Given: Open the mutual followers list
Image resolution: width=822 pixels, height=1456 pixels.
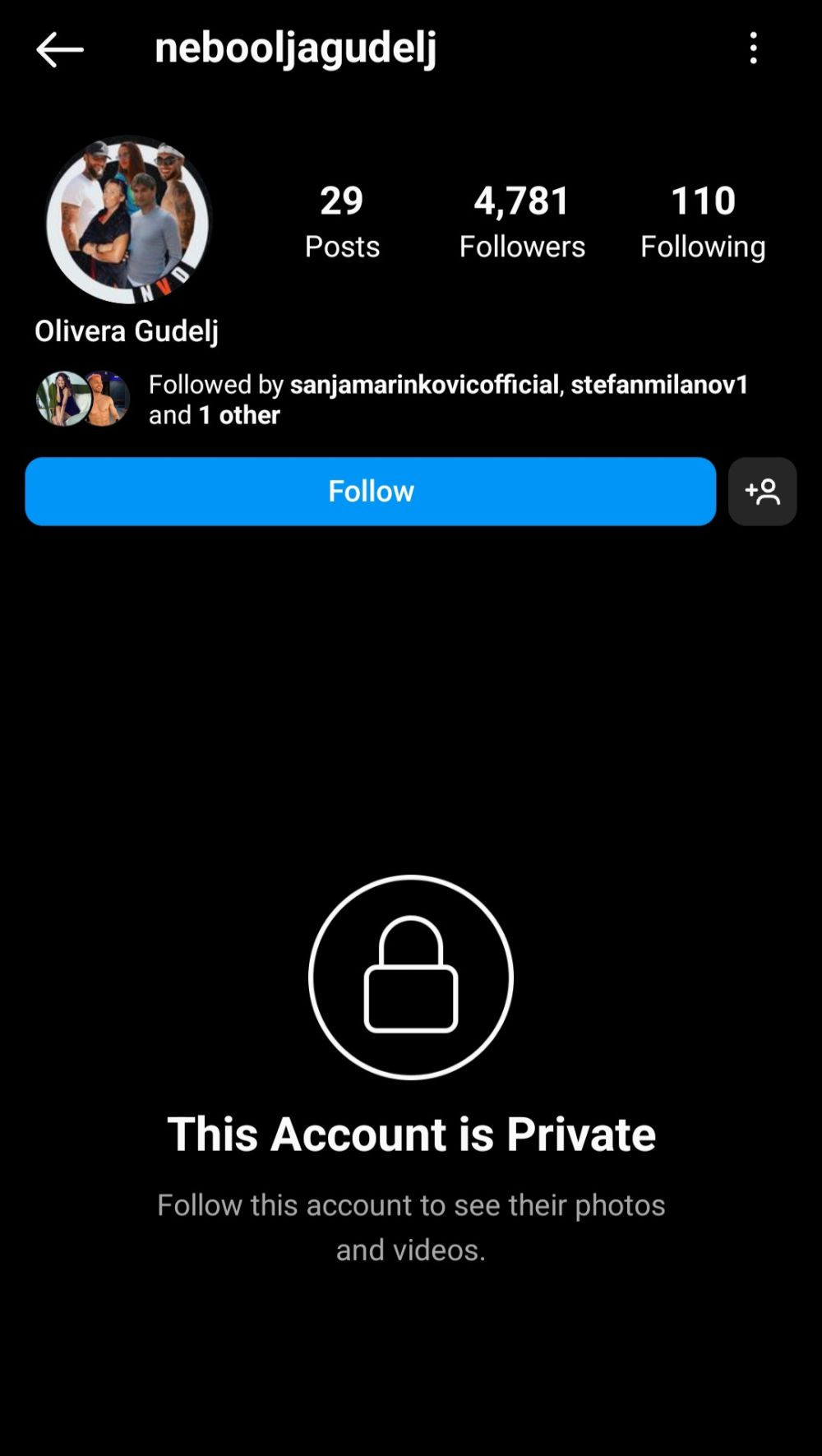Looking at the screenshot, I should coord(448,399).
